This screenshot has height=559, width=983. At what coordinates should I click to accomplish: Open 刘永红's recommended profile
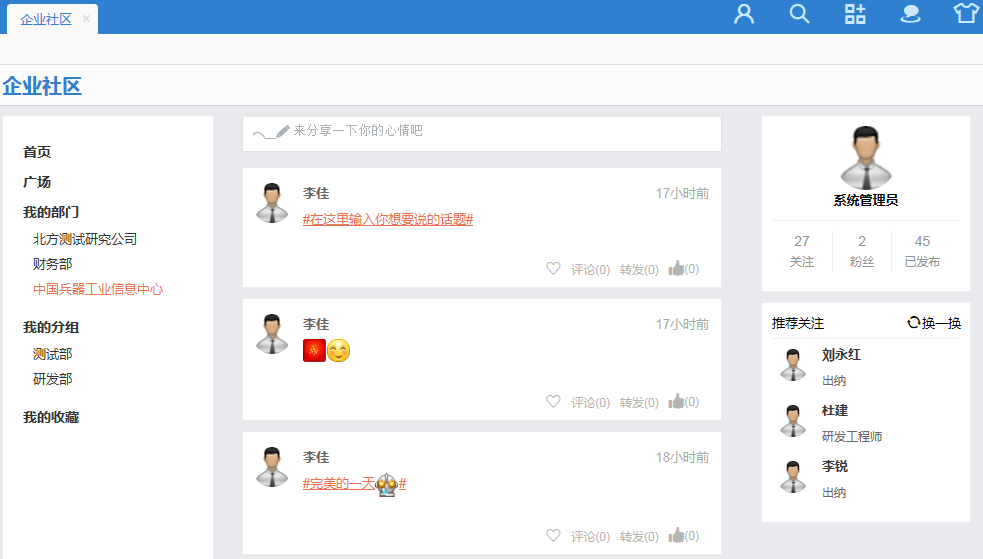tap(841, 355)
